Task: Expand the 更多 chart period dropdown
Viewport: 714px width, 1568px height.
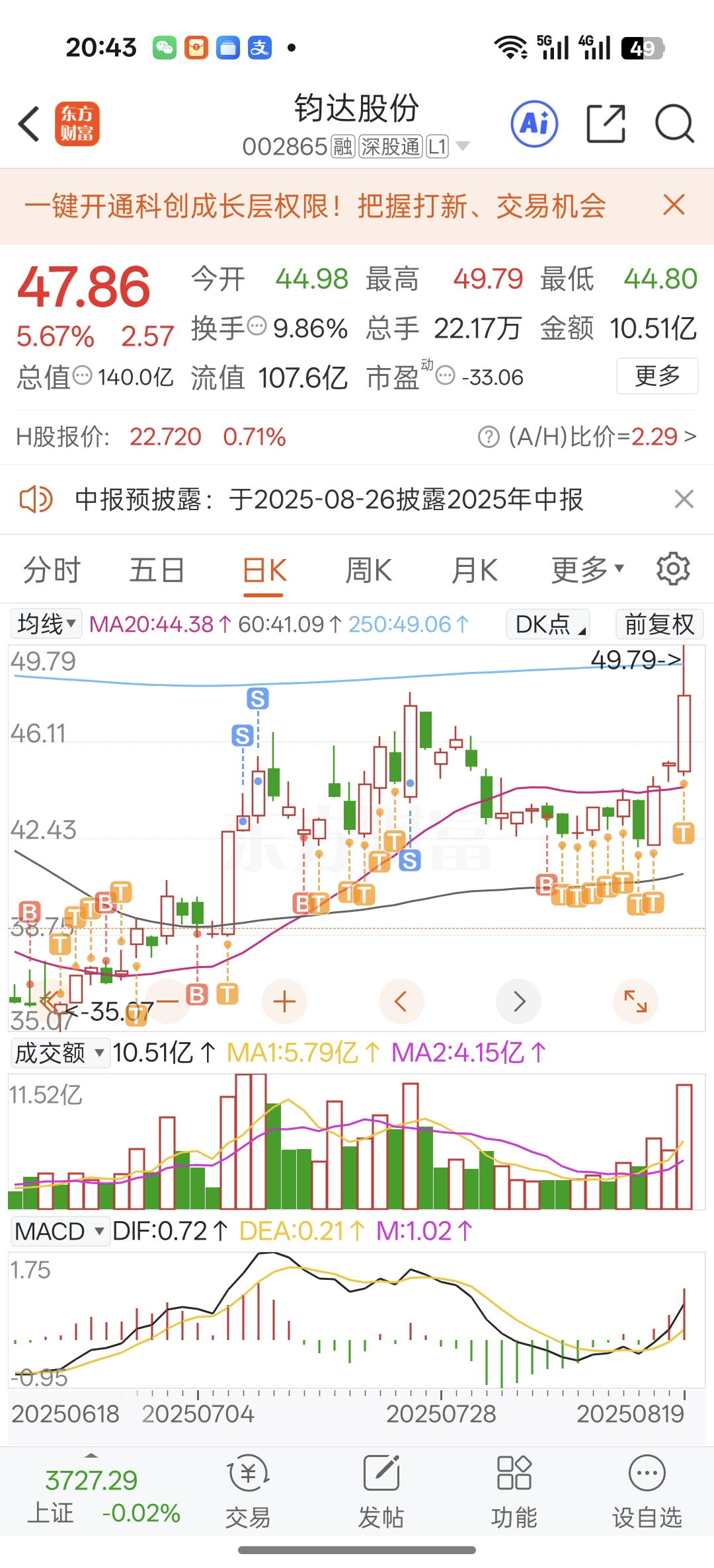Action: (x=588, y=570)
